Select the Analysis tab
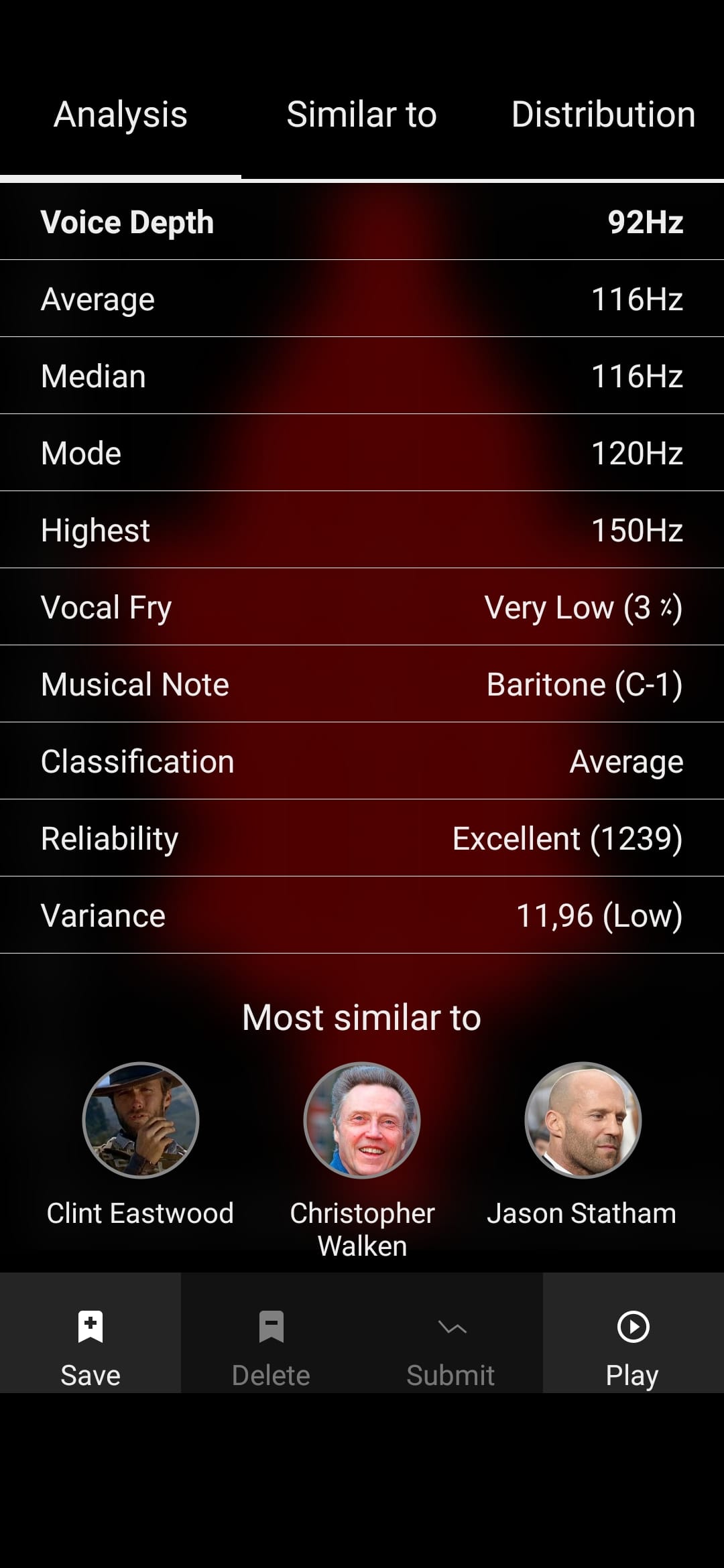The height and width of the screenshot is (1568, 724). tap(121, 114)
